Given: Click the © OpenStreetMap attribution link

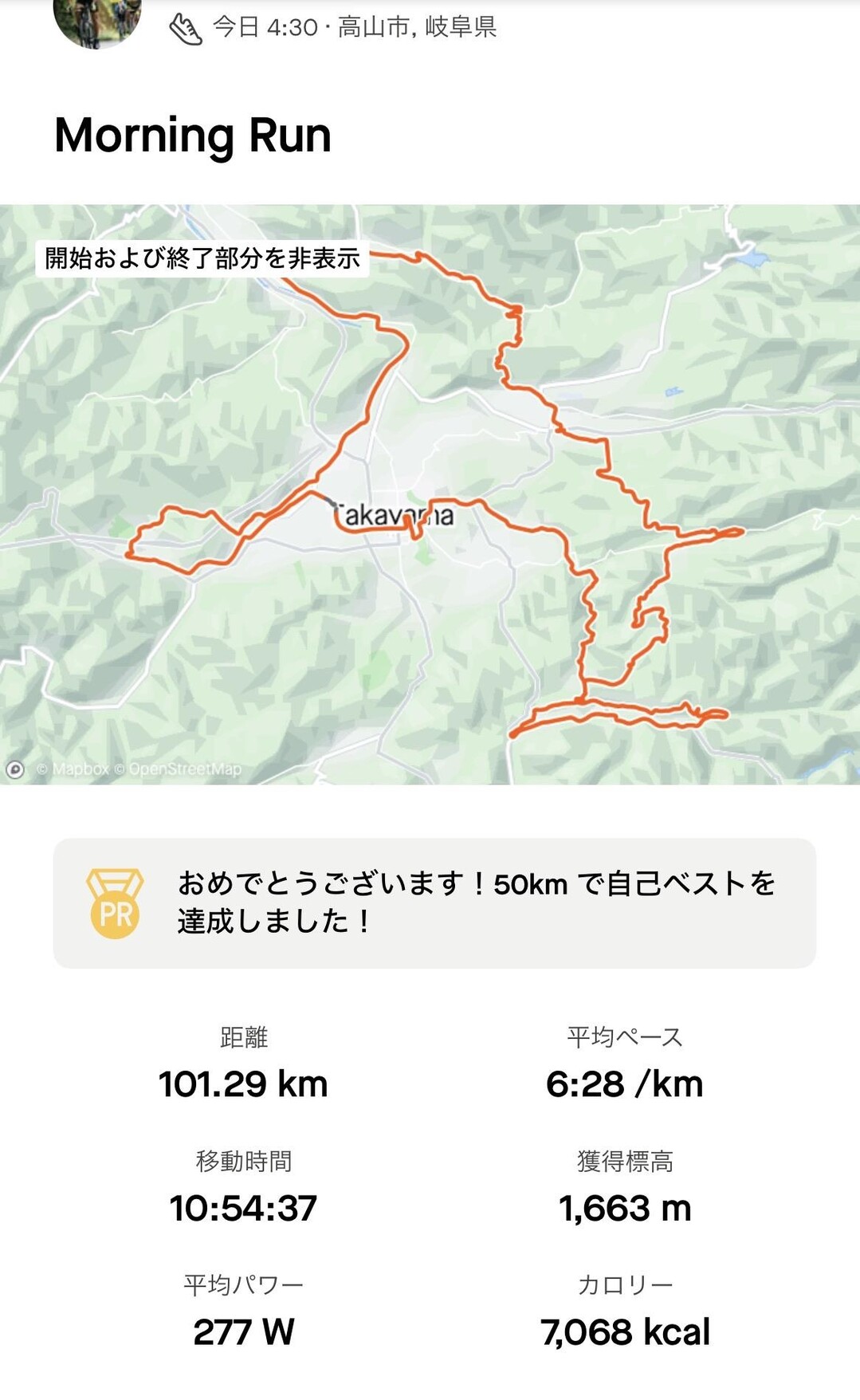Looking at the screenshot, I should click(x=177, y=769).
